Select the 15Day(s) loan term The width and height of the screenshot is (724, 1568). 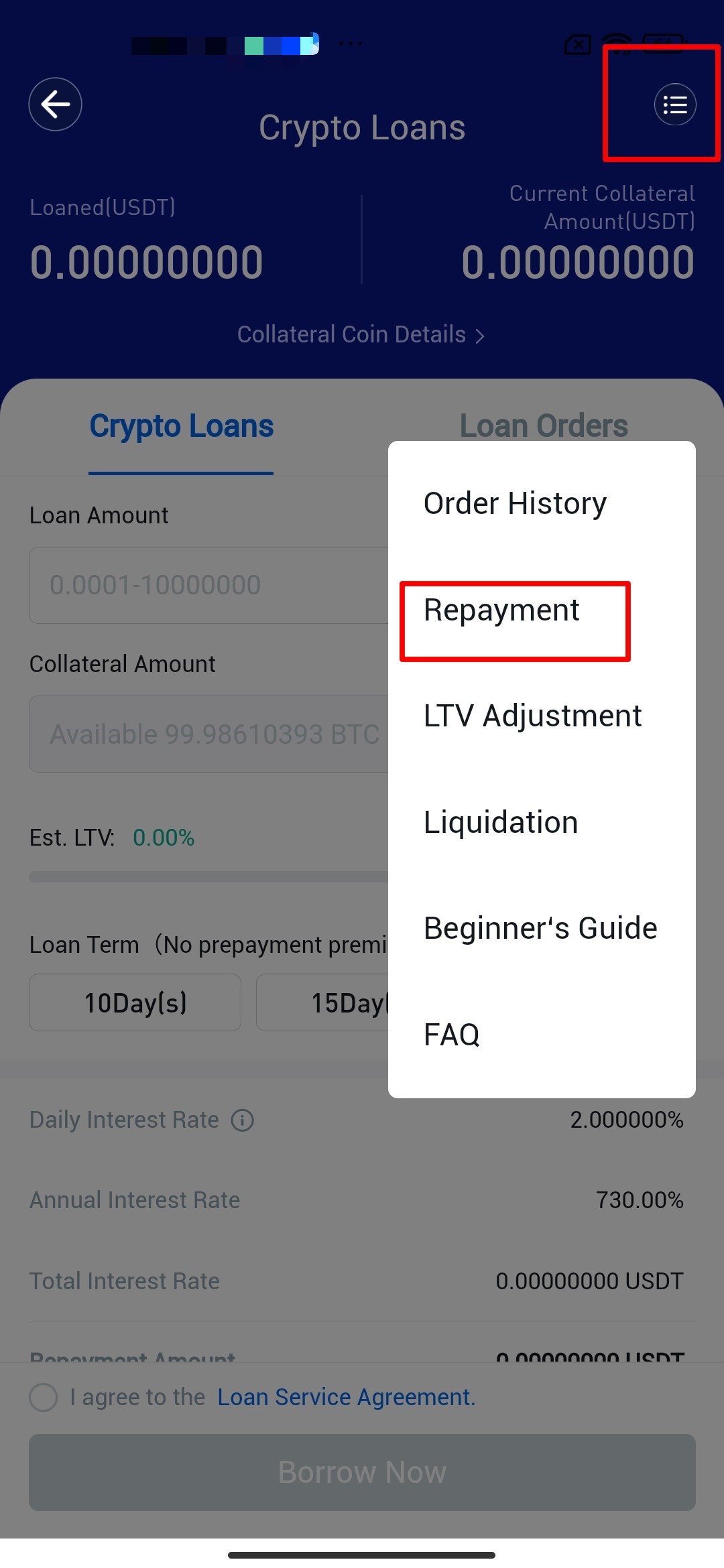322,1003
